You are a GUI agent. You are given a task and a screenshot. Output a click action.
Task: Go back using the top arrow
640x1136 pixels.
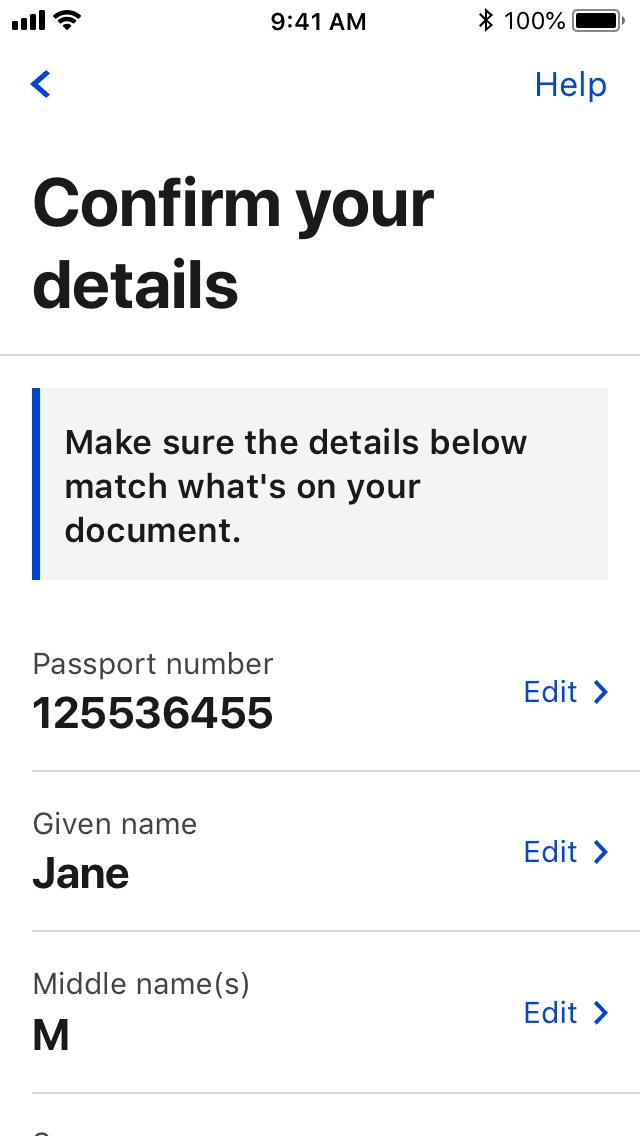41,85
